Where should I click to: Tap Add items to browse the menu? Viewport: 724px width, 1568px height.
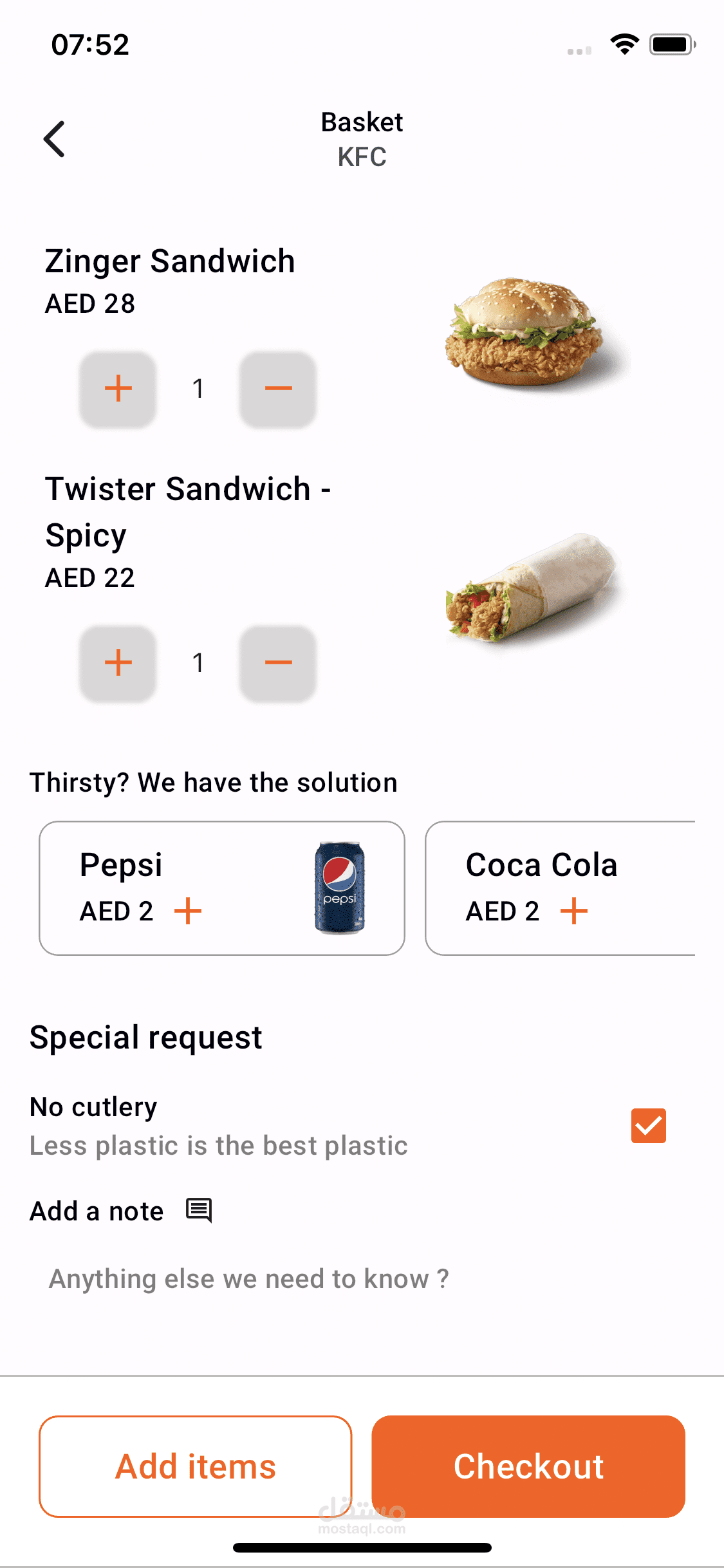click(x=196, y=1466)
